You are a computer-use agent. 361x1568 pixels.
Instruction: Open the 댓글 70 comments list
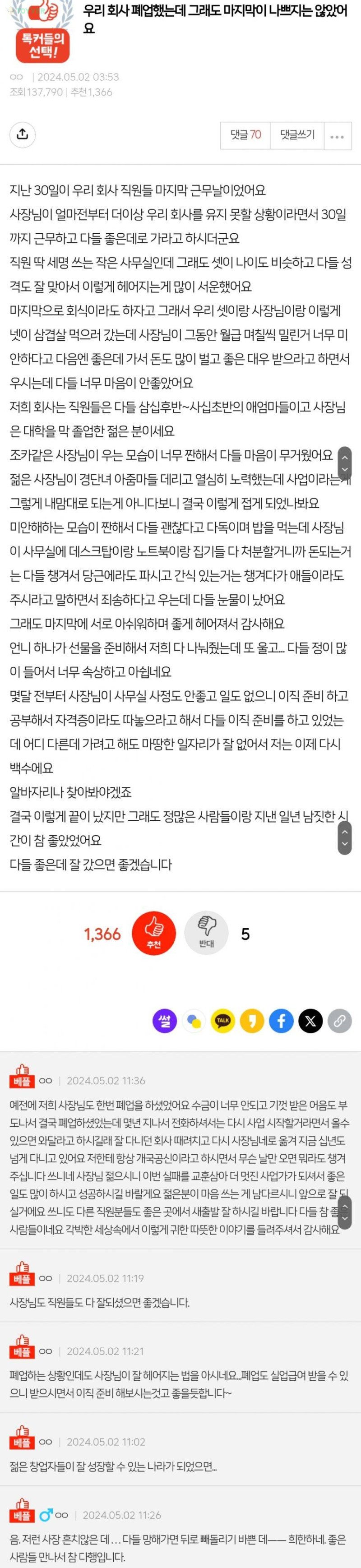point(245,135)
